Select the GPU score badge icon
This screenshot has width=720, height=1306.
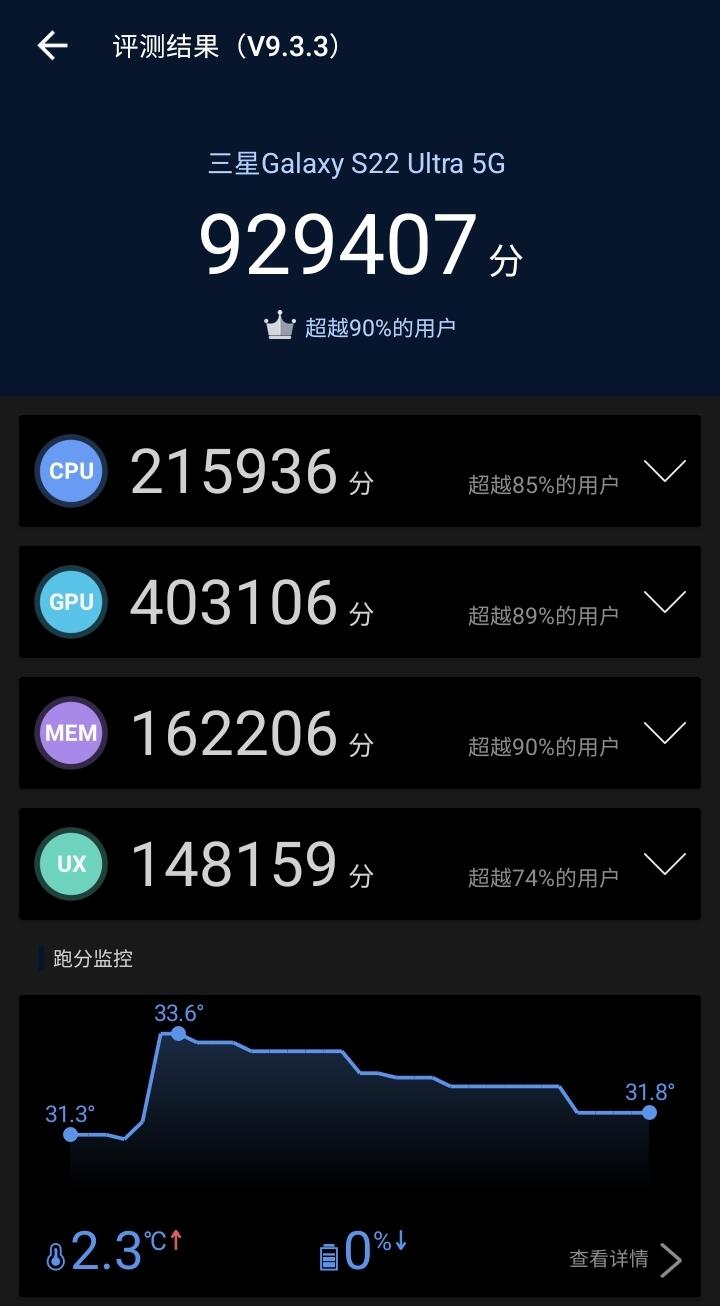tap(70, 601)
